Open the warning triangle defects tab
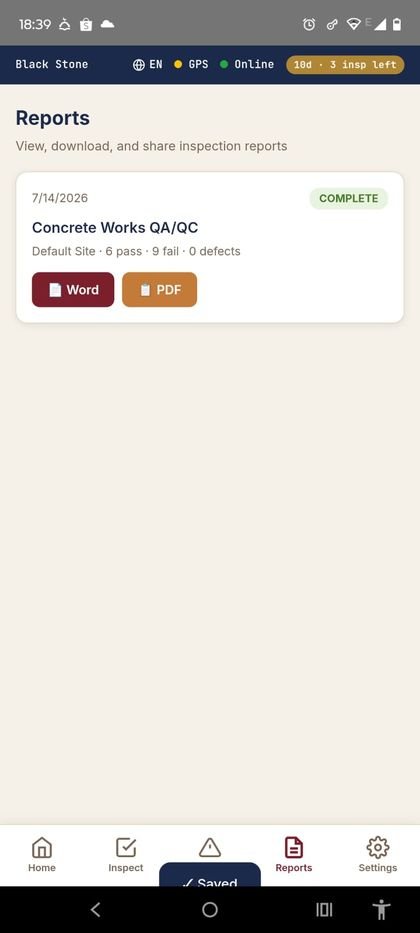Image resolution: width=420 pixels, height=933 pixels. click(209, 847)
